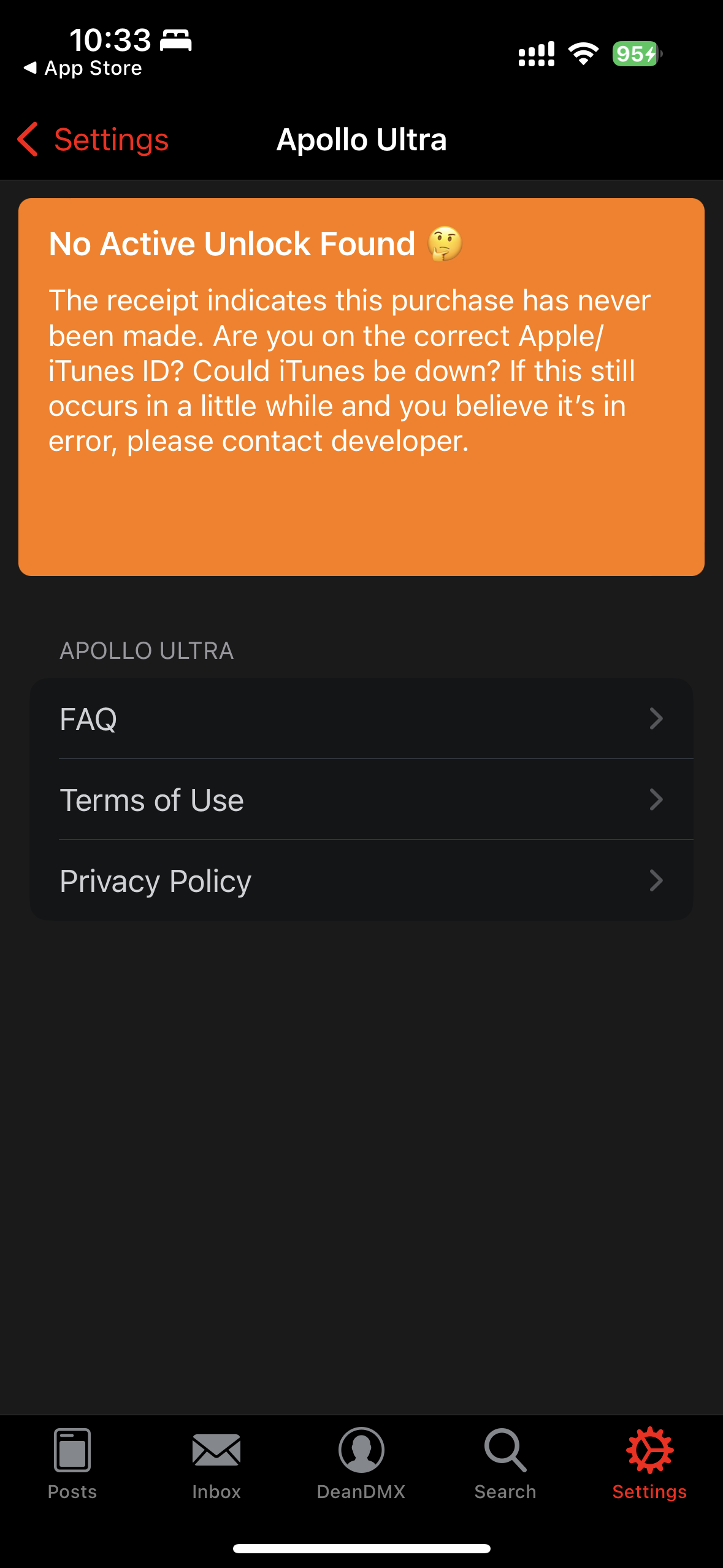Open the DeanDMX profile tab

pos(361,1464)
